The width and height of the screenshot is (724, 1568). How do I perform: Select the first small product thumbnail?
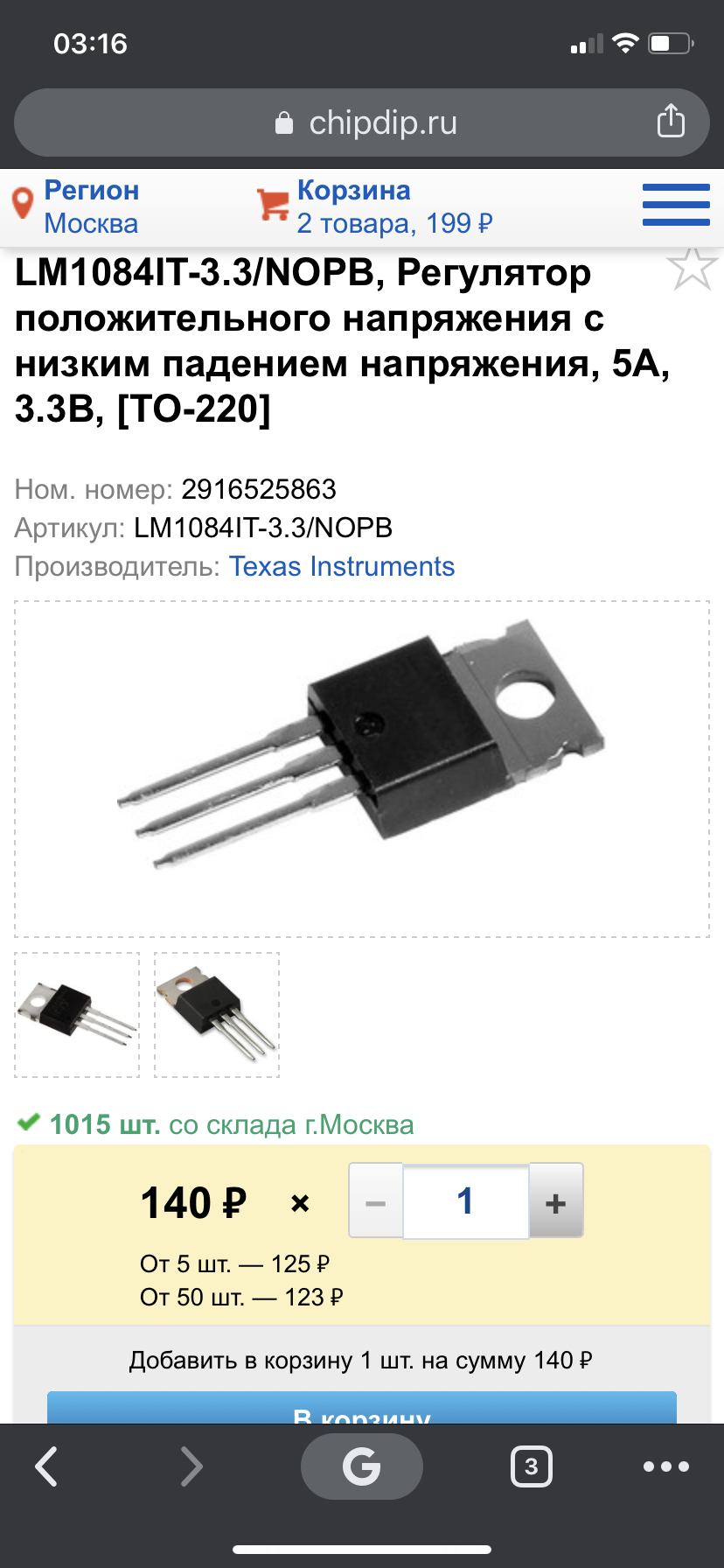[77, 1015]
